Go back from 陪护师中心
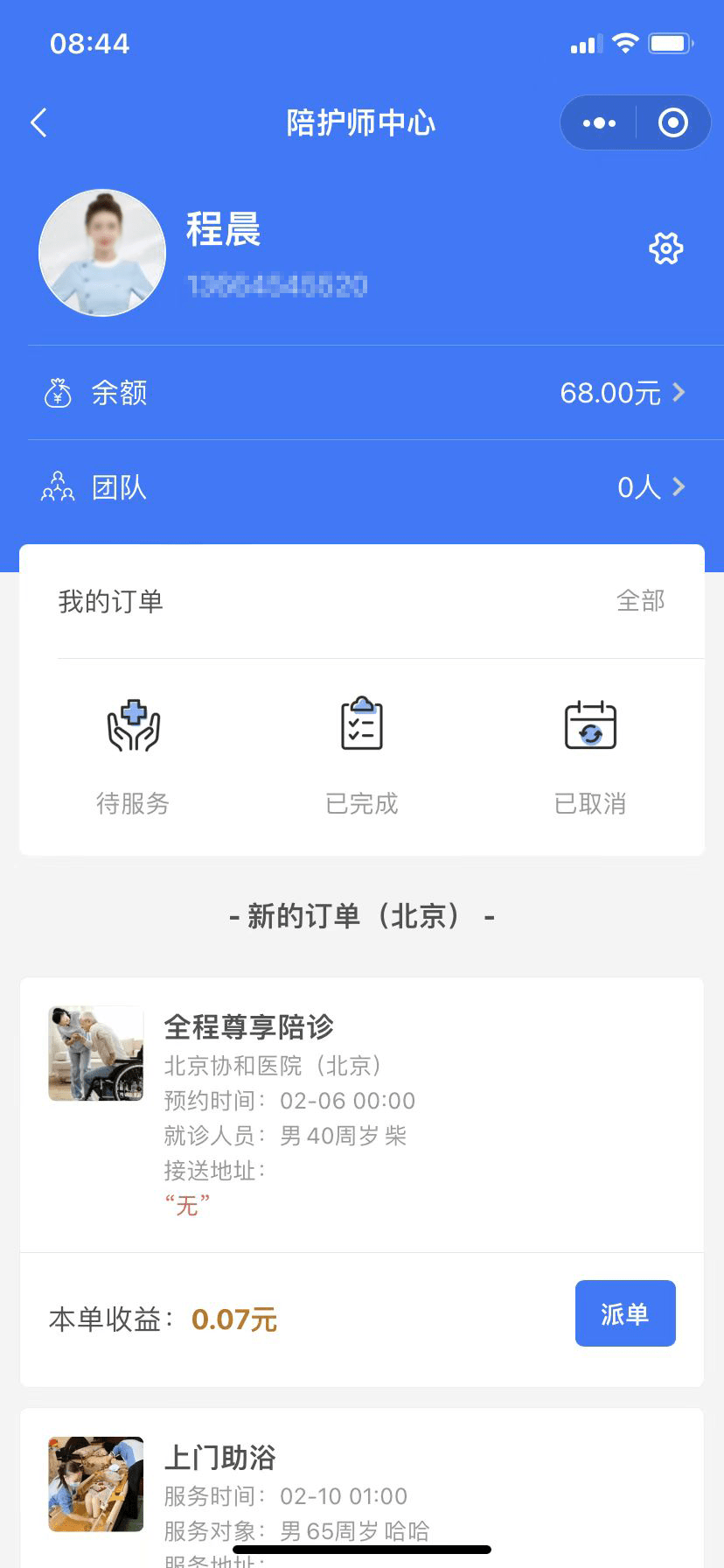The image size is (724, 1568). (x=38, y=123)
